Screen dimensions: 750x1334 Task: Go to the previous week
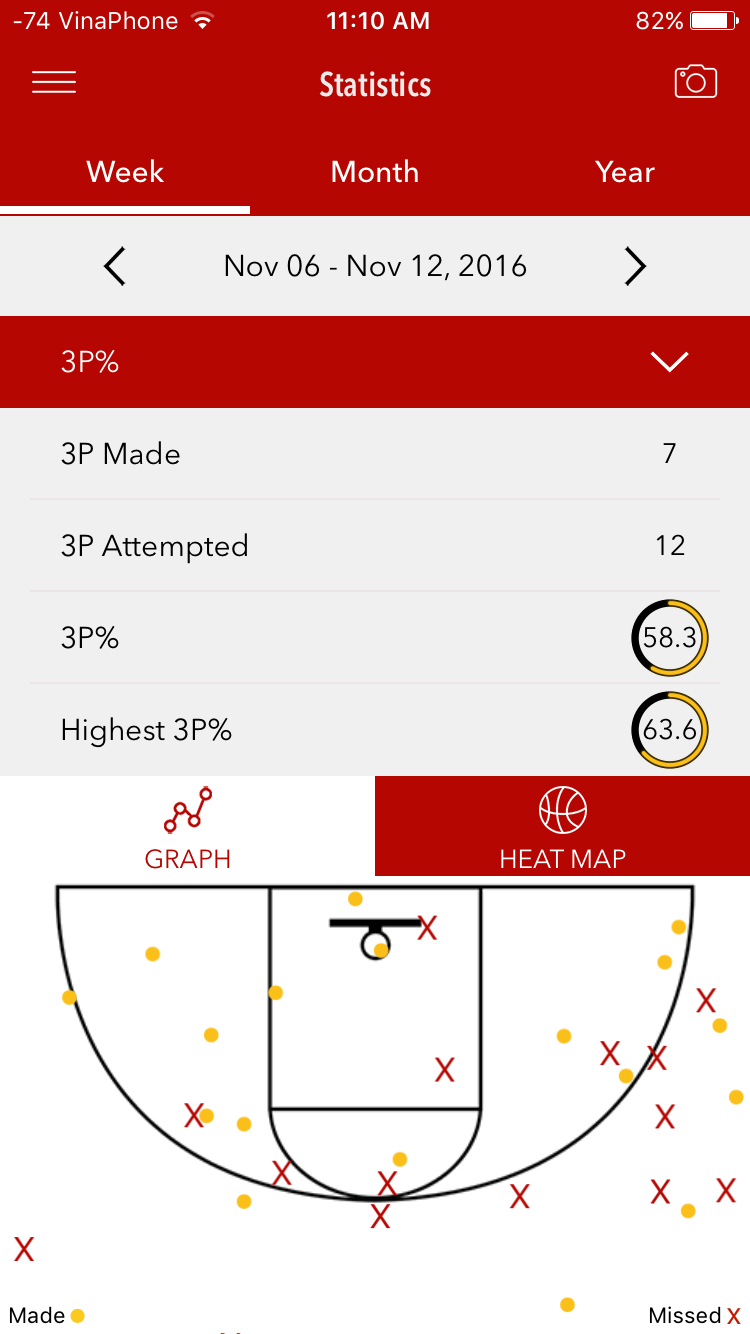tap(116, 267)
